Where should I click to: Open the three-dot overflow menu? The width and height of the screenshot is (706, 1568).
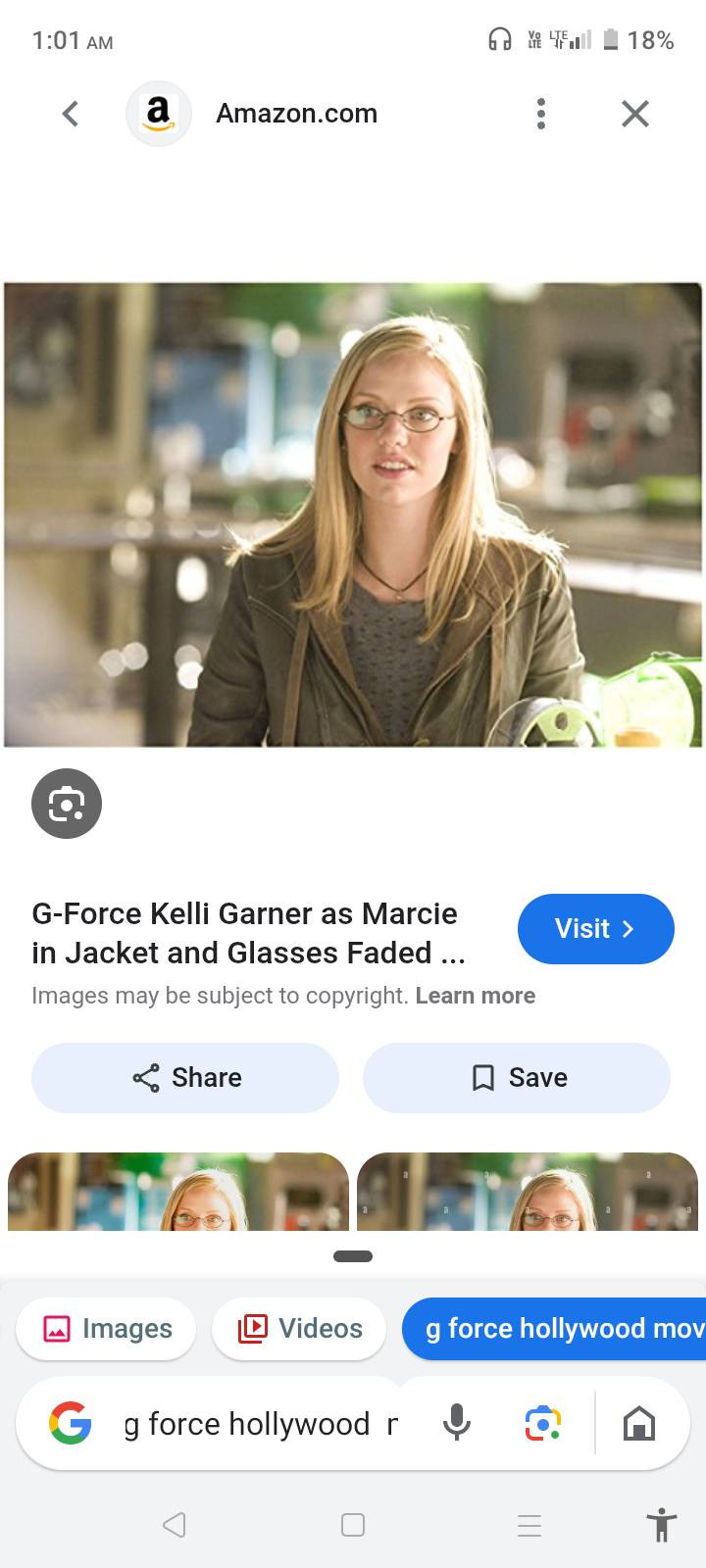tap(540, 114)
